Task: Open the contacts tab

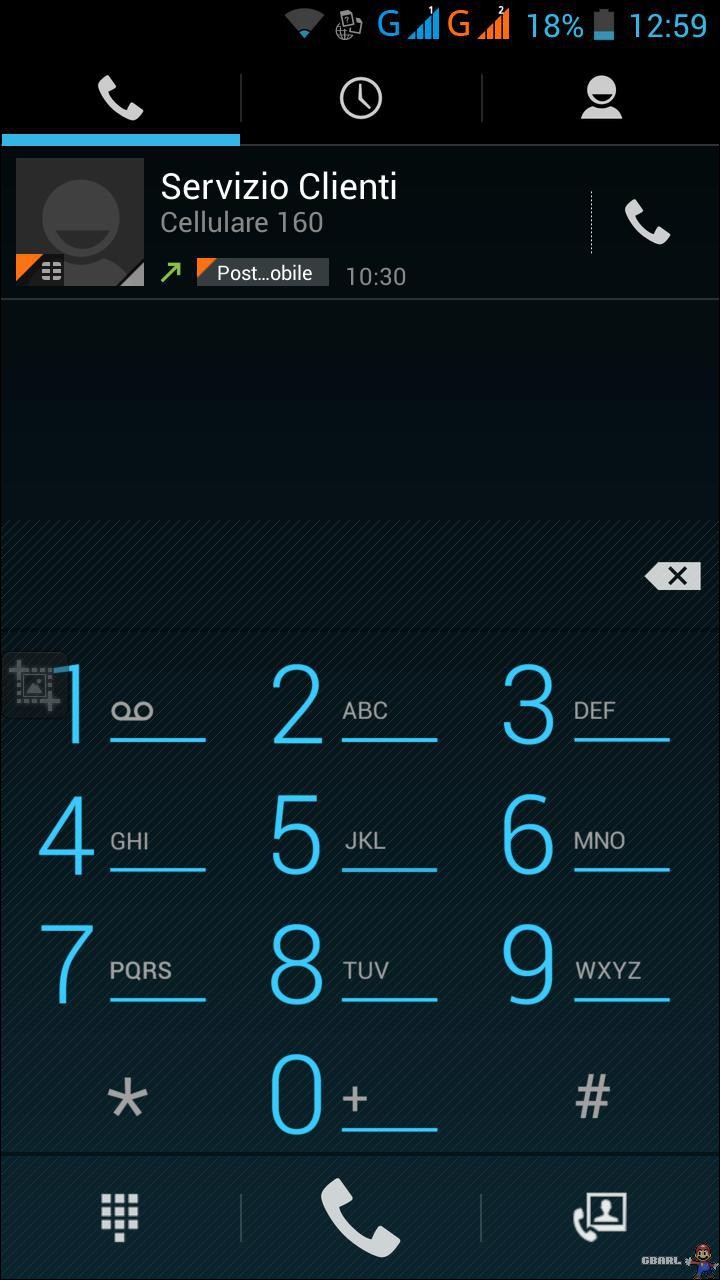Action: [601, 98]
